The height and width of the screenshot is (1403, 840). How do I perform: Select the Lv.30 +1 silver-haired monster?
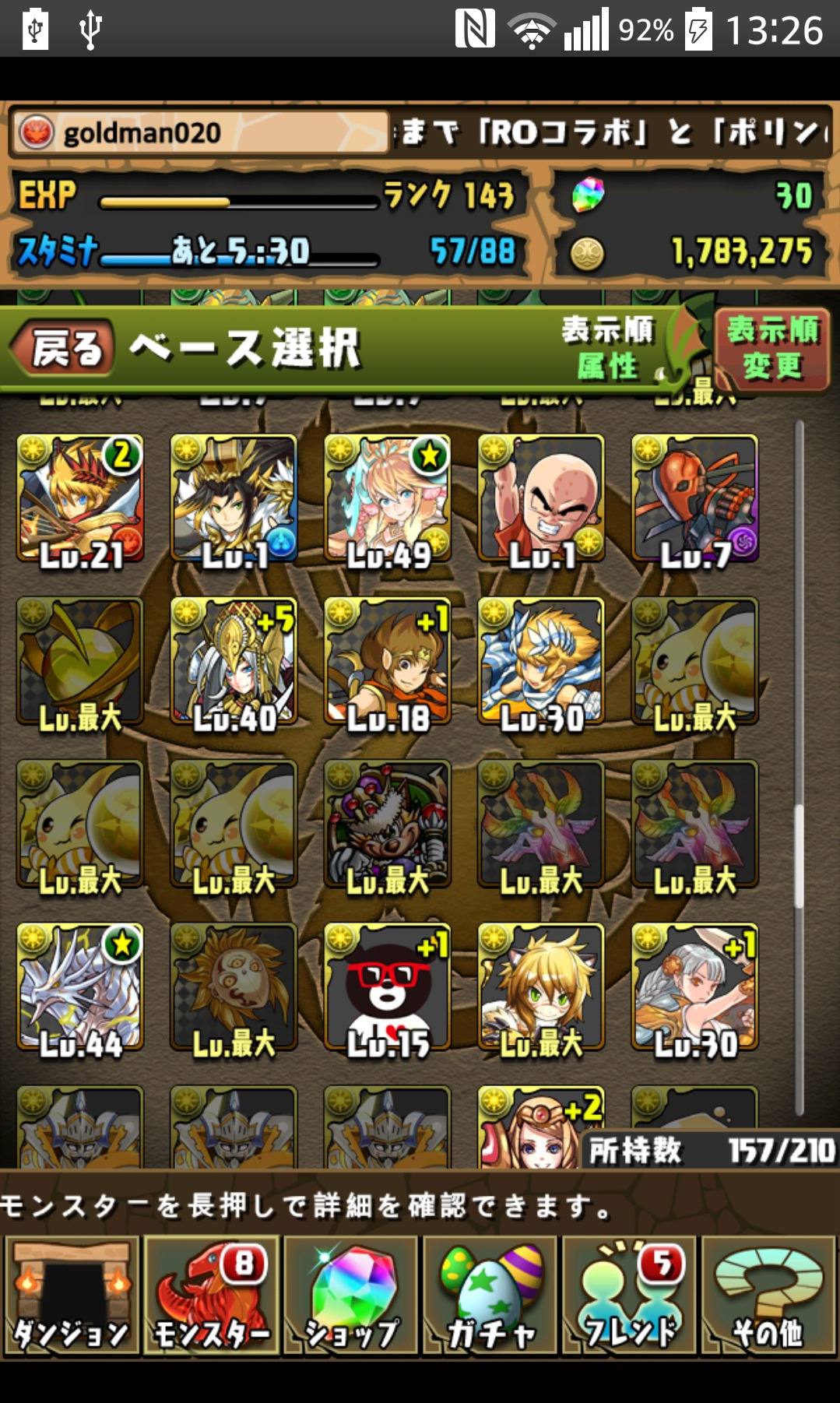coord(695,987)
